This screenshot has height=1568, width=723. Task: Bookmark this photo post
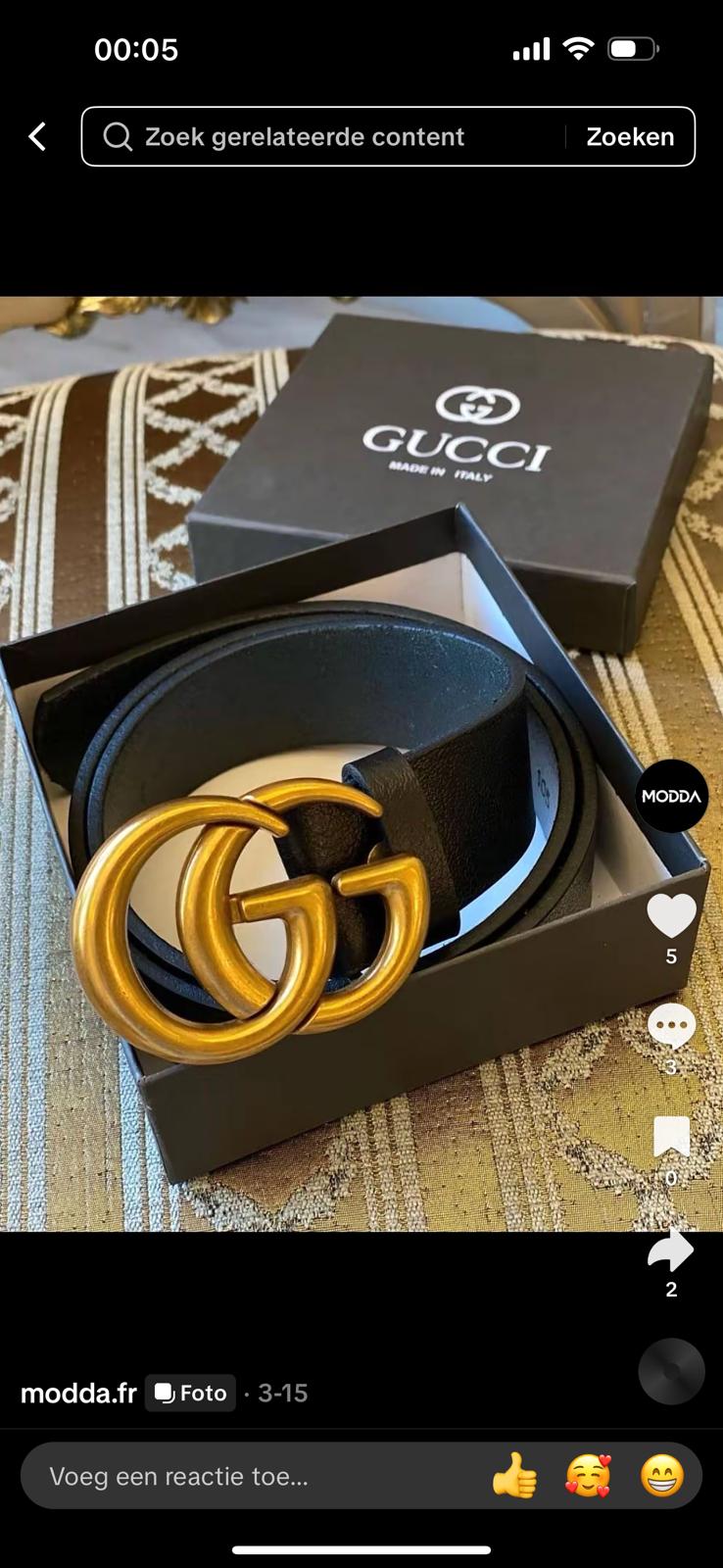(671, 1137)
